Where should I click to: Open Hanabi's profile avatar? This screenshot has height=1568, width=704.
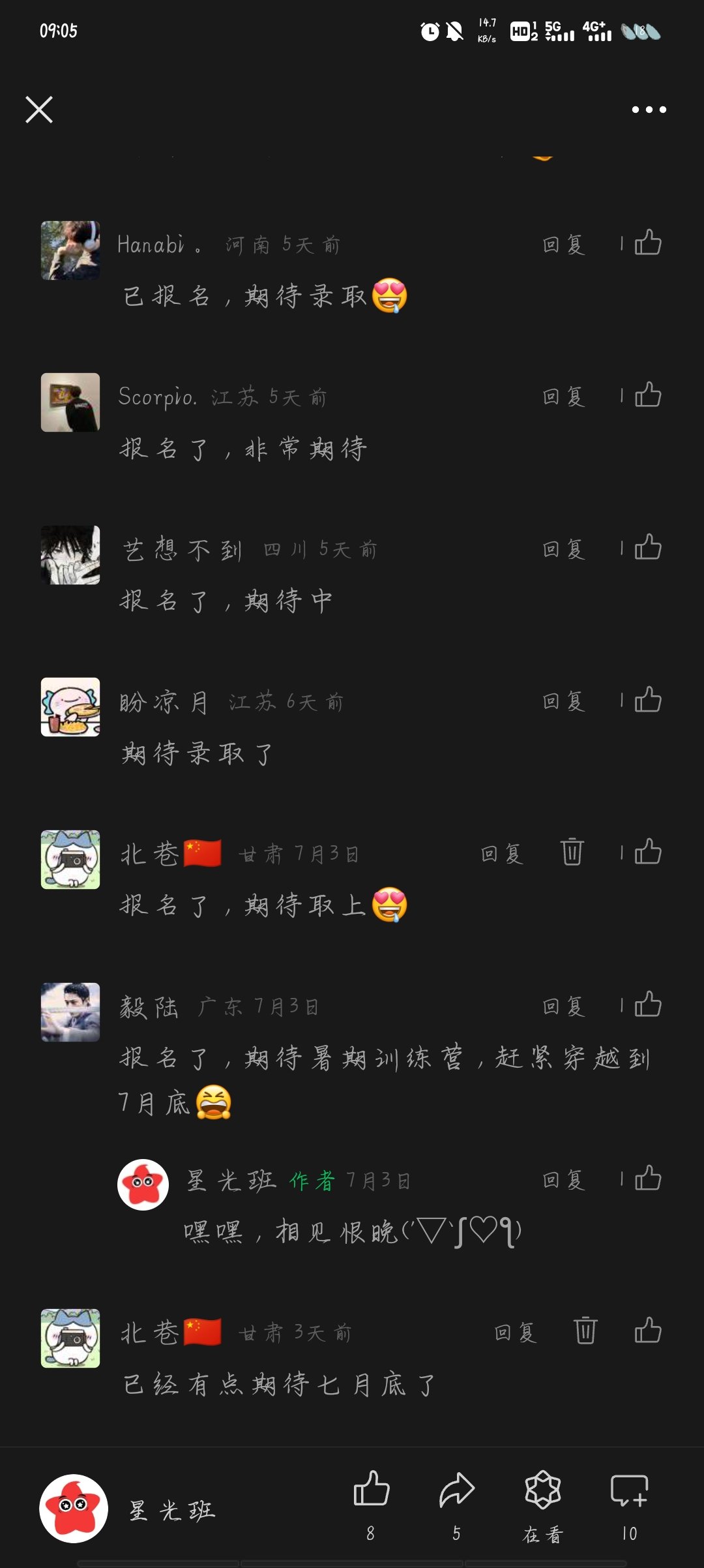tap(70, 250)
